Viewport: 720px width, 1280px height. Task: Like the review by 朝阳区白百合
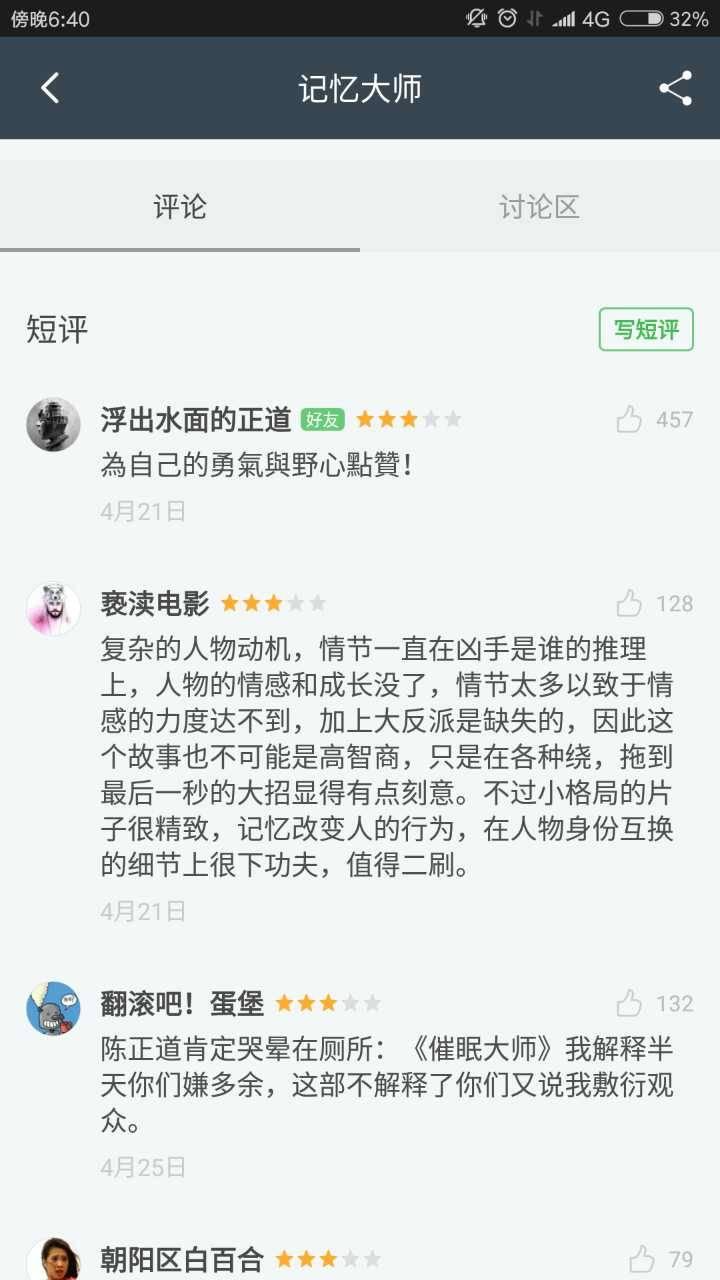pyautogui.click(x=642, y=1259)
